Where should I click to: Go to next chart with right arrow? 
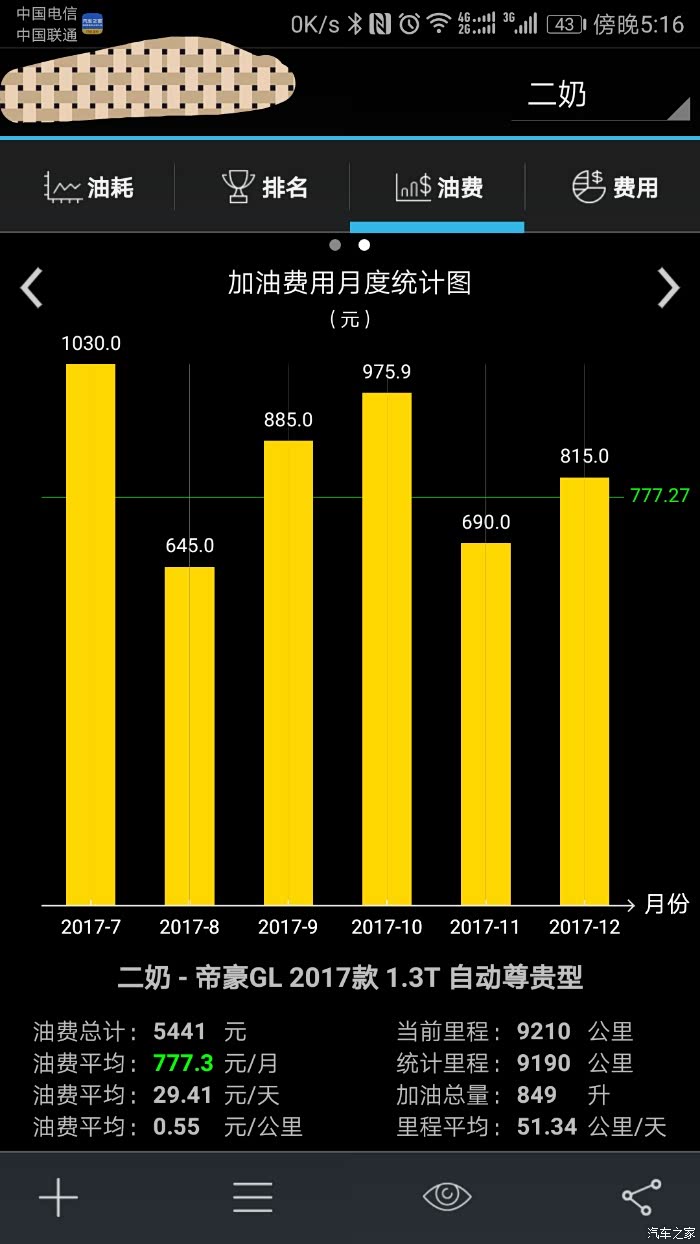click(x=668, y=288)
